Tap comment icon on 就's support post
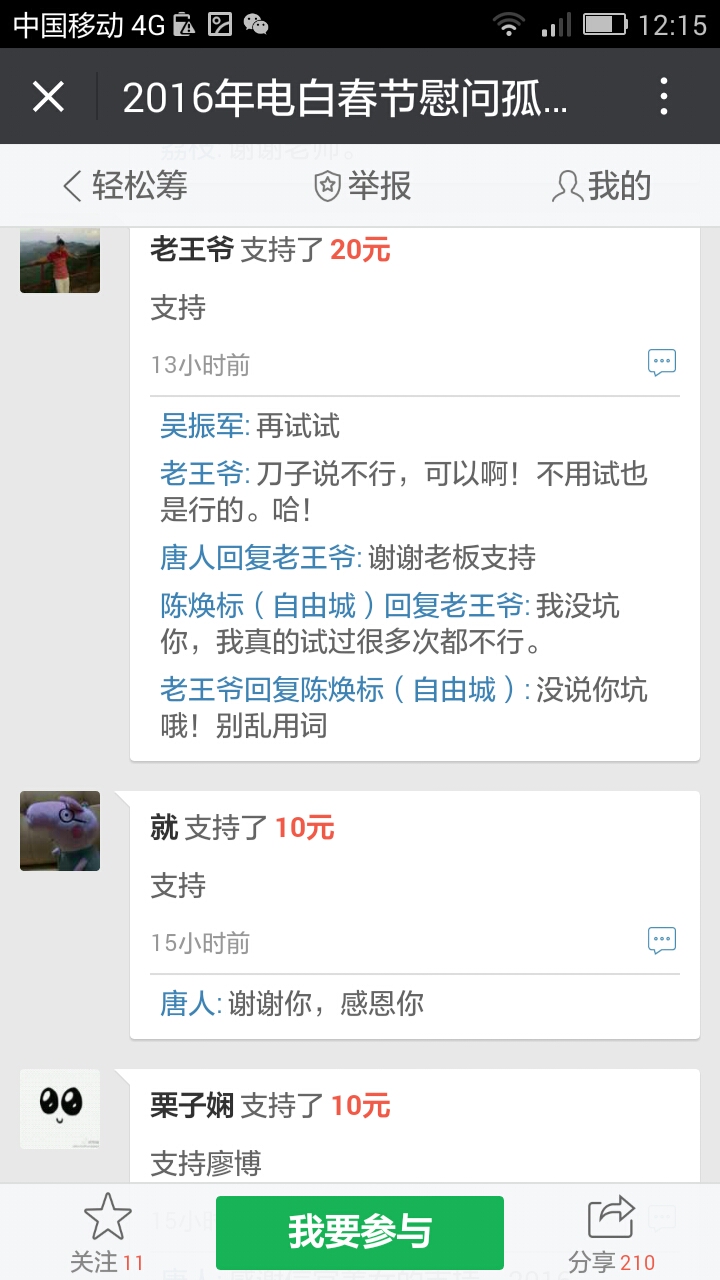Viewport: 720px width, 1280px height. pyautogui.click(x=661, y=940)
